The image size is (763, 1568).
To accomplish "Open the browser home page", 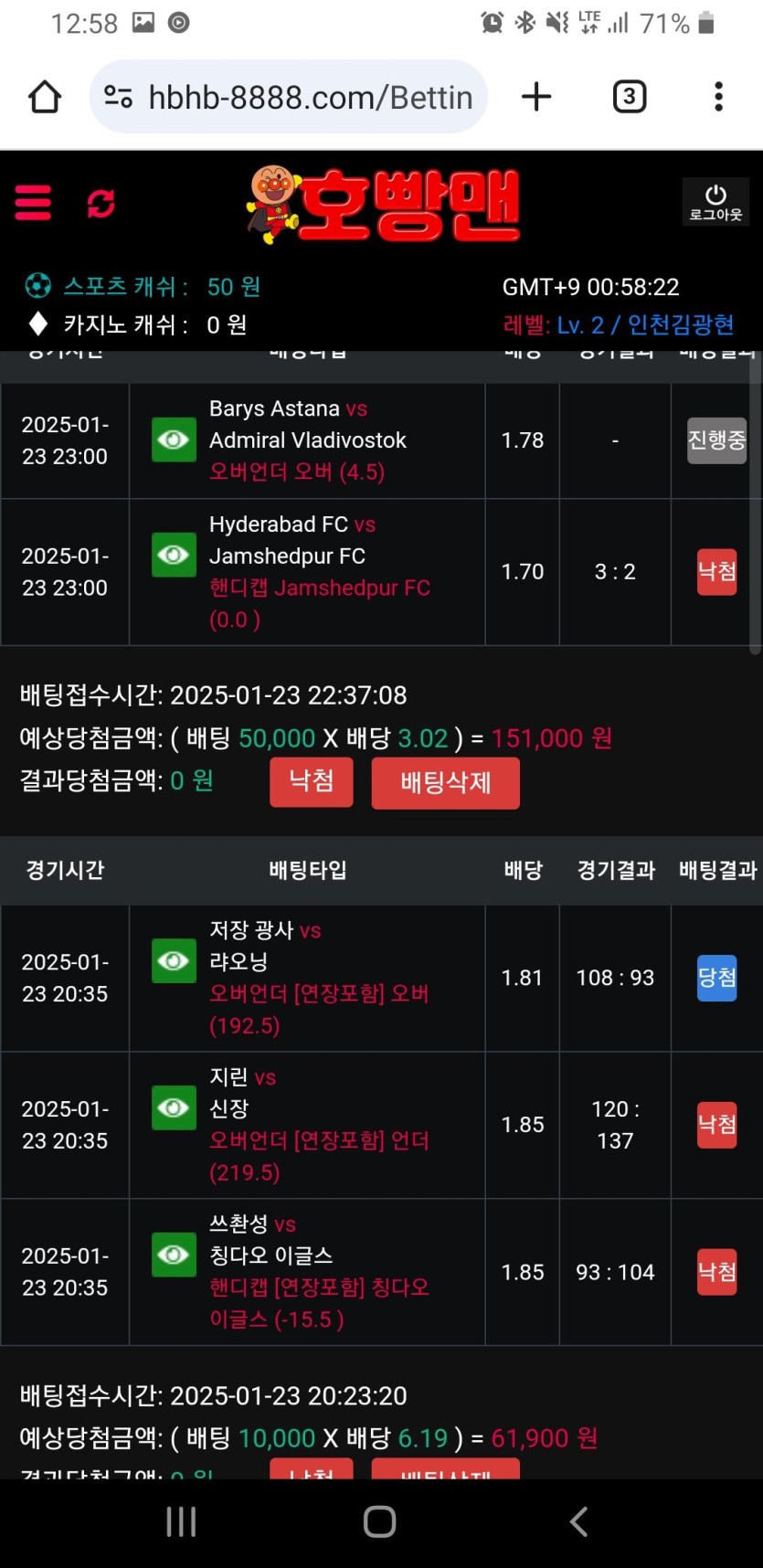I will tap(44, 97).
